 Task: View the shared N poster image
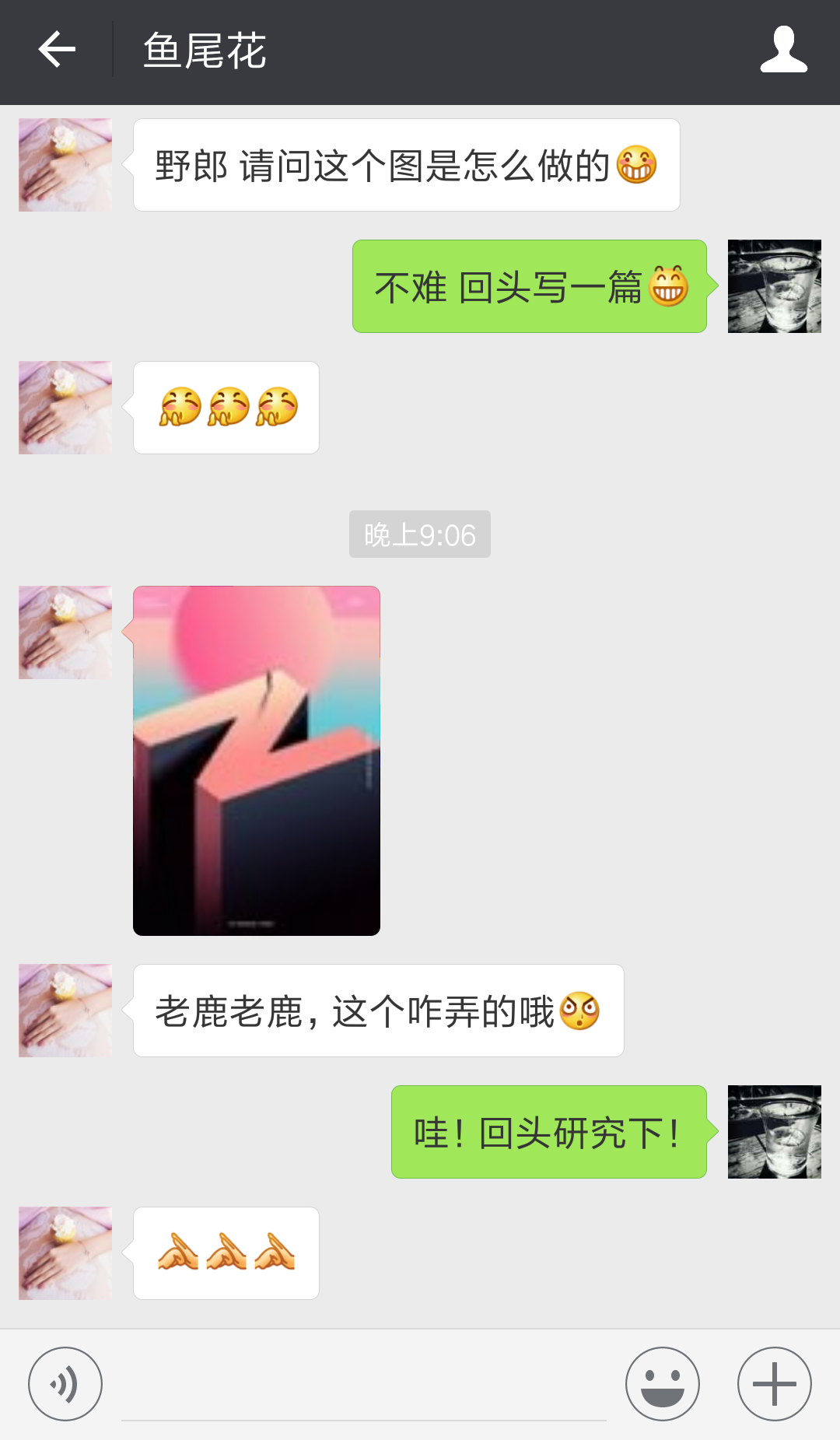257,760
